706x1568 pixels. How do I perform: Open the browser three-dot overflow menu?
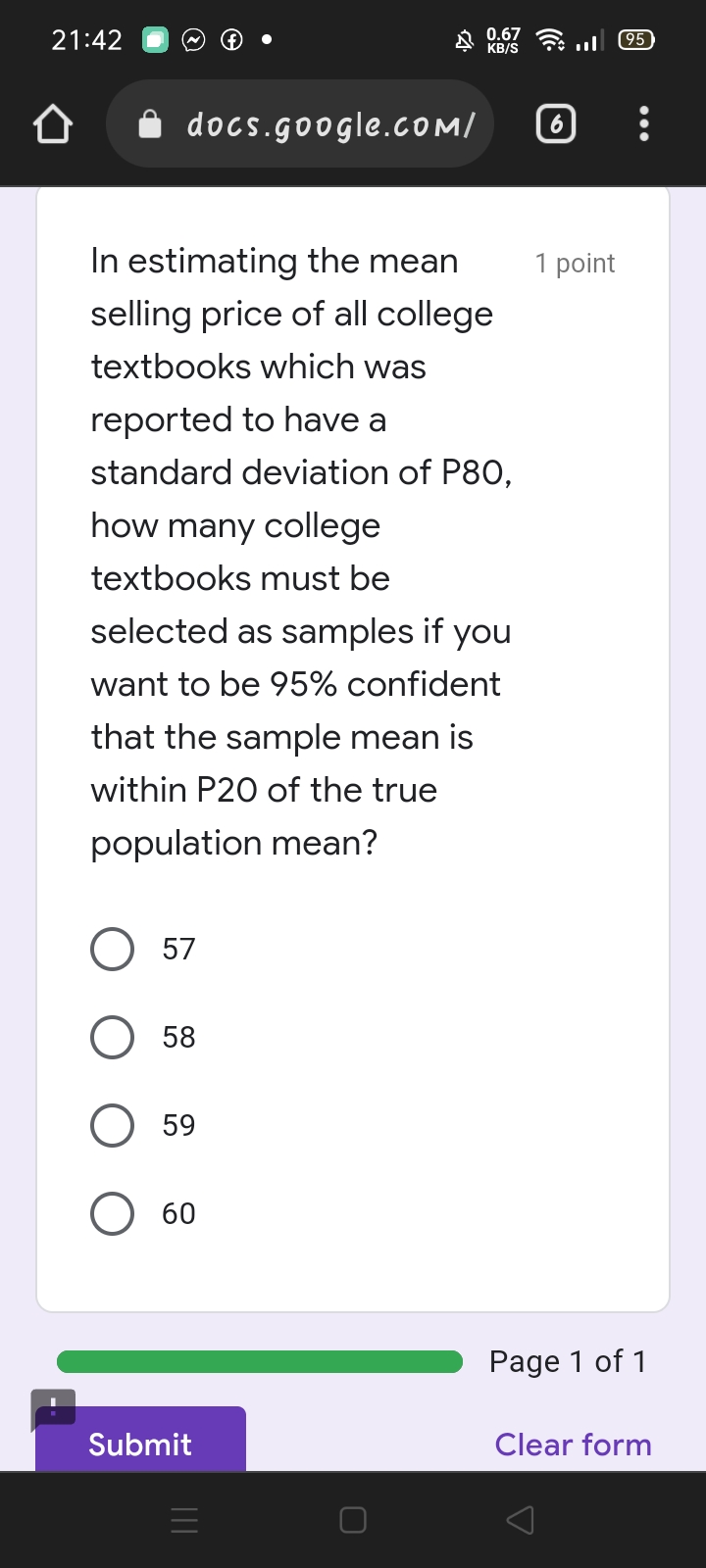pyautogui.click(x=644, y=123)
